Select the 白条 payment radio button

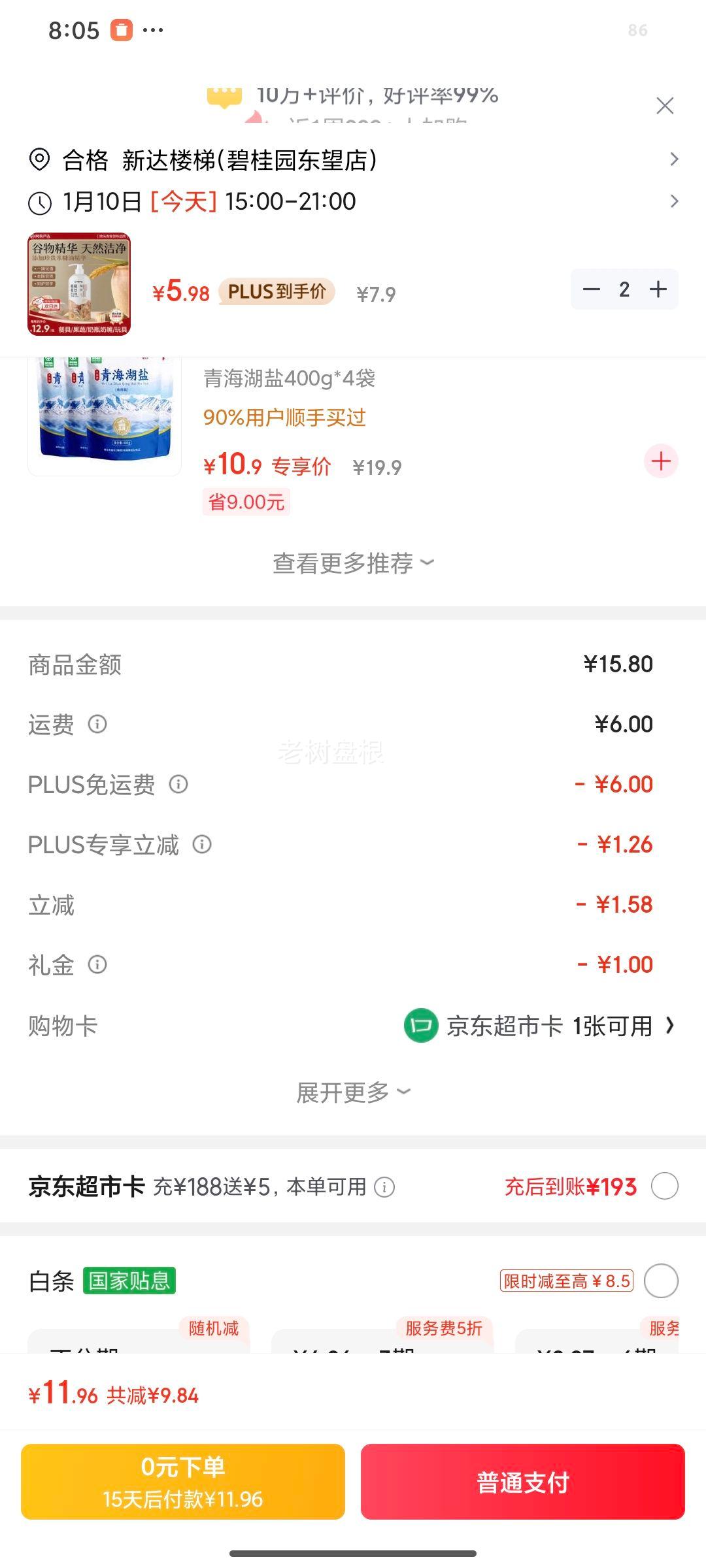click(x=662, y=1281)
